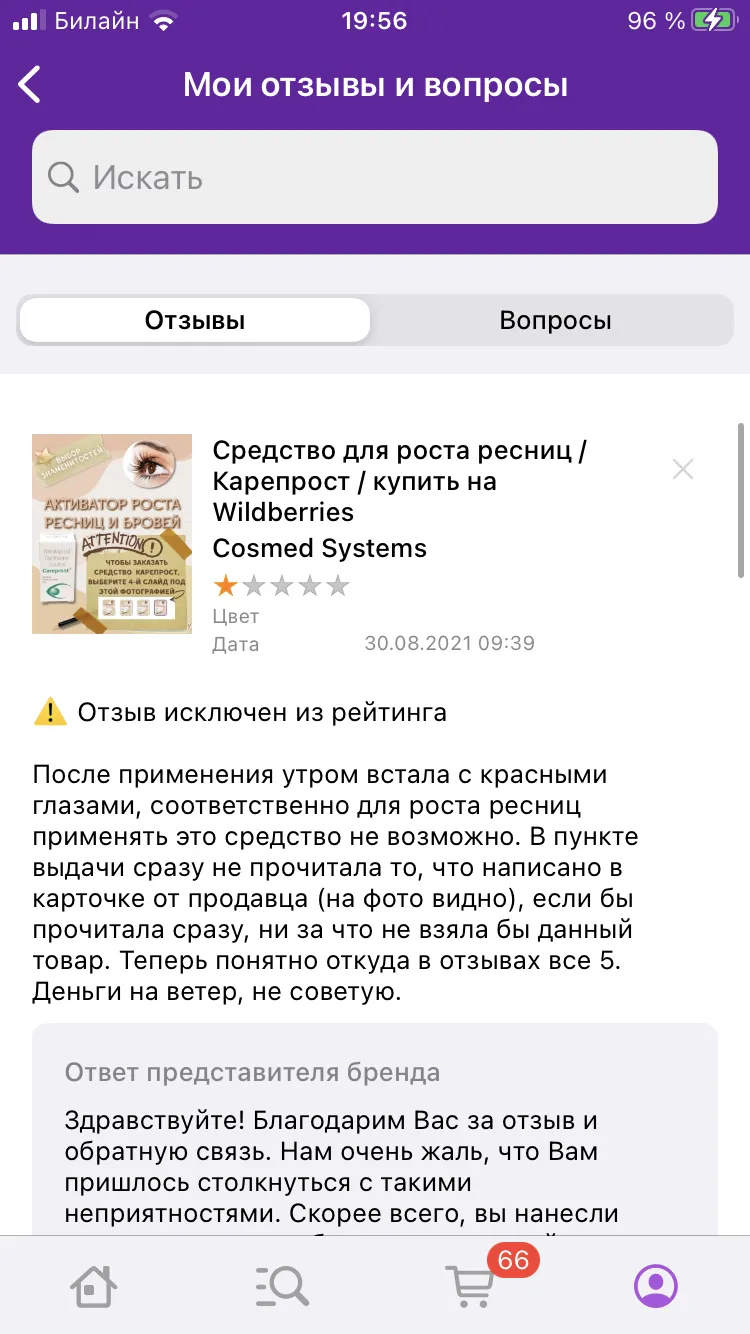Go back with the header arrow
The image size is (750, 1334).
pyautogui.click(x=30, y=85)
